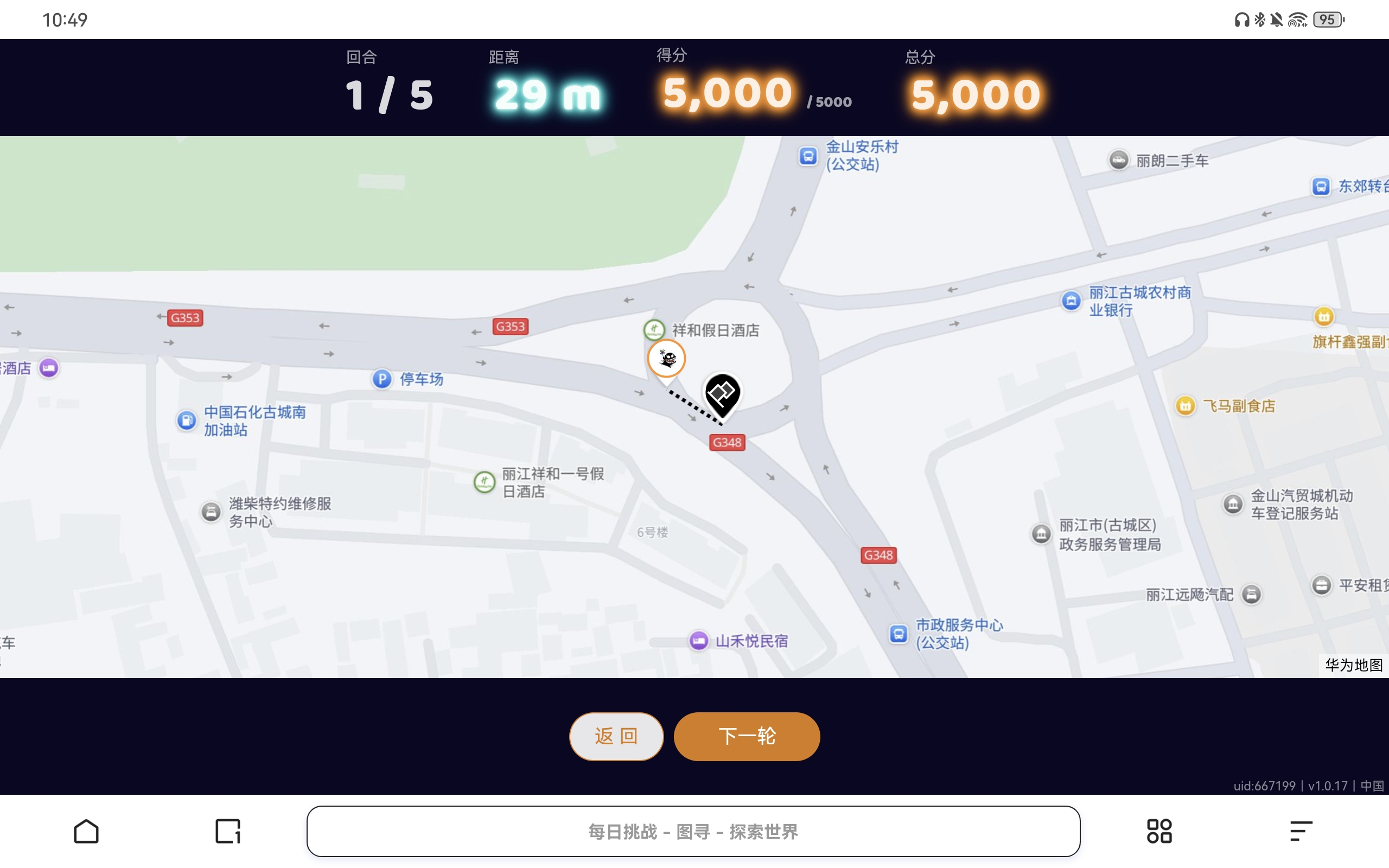Go to the browser home page

(86, 831)
